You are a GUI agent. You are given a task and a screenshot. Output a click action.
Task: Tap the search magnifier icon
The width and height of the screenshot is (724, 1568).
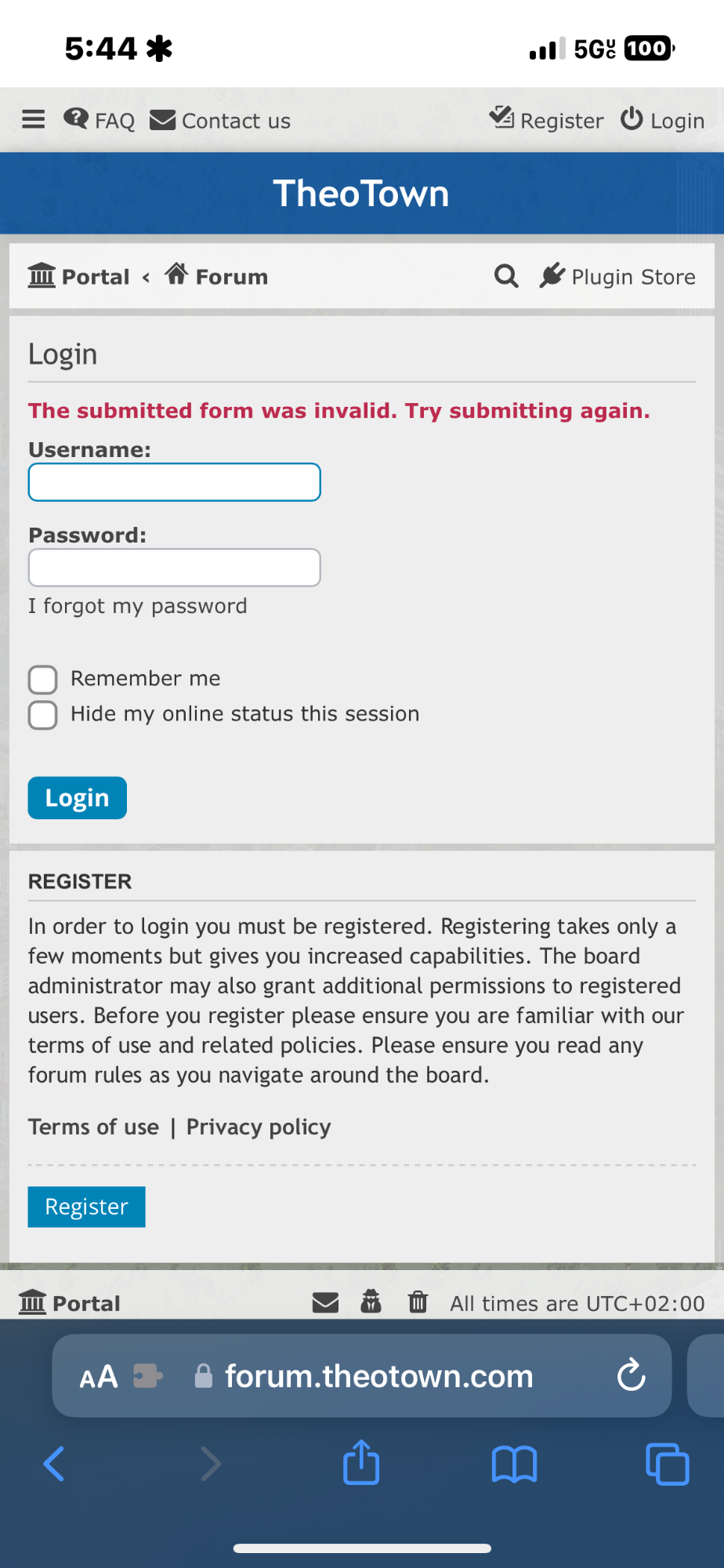(506, 276)
